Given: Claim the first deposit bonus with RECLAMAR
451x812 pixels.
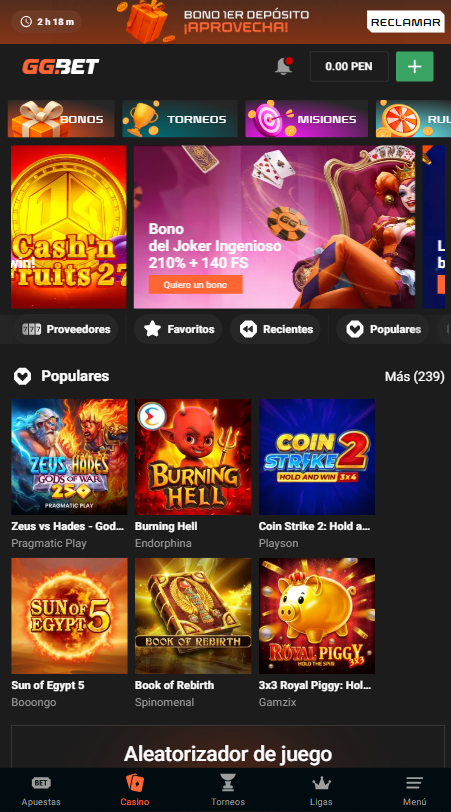Looking at the screenshot, I should [x=405, y=22].
